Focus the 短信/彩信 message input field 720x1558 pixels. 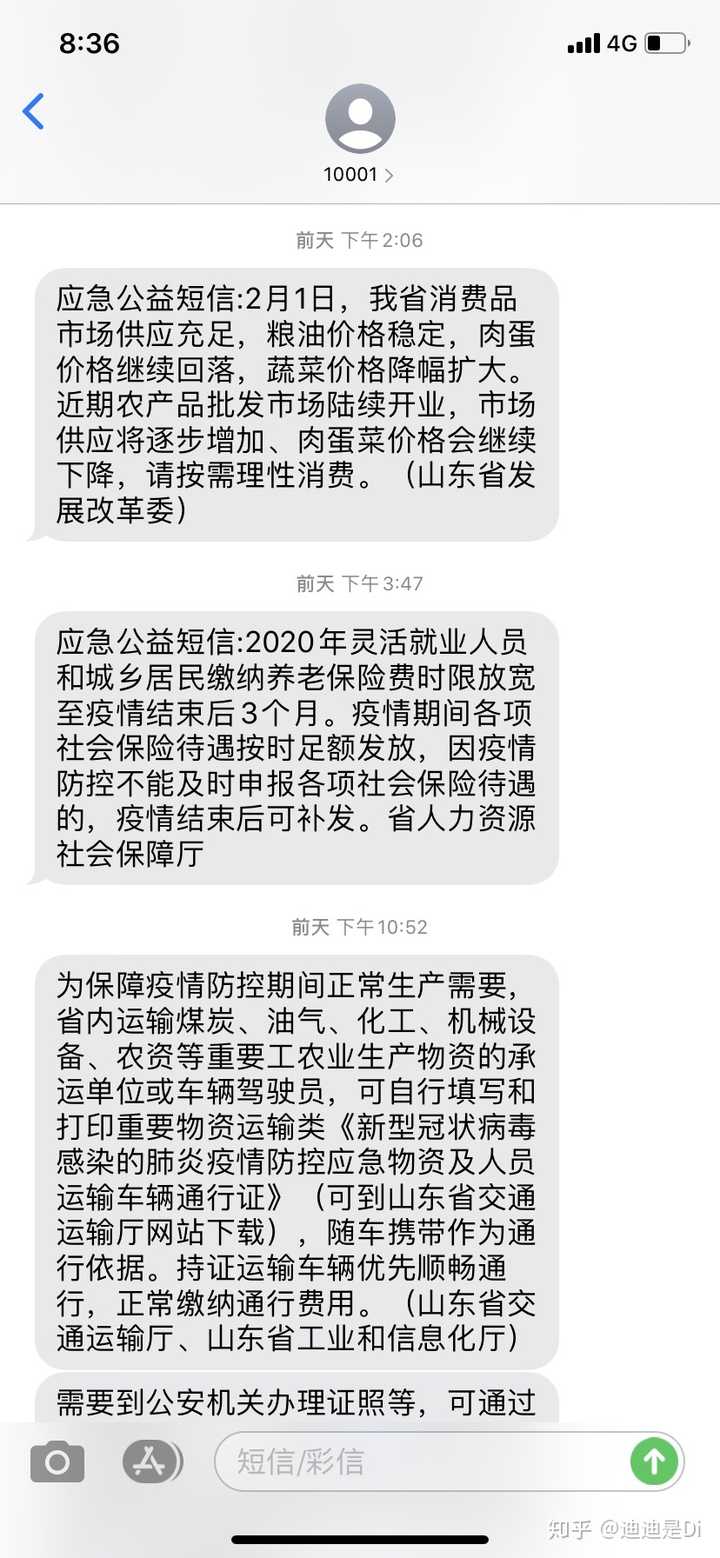(420, 1462)
